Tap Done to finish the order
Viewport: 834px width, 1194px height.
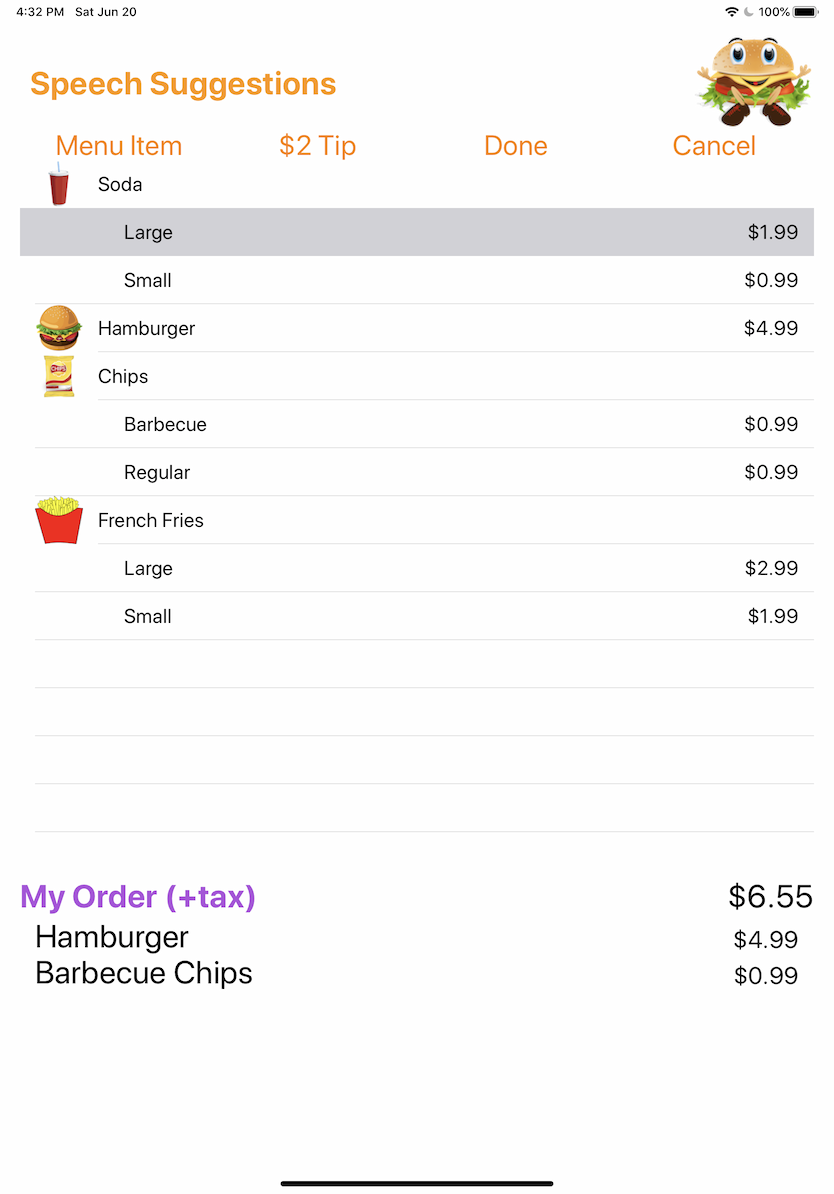515,146
